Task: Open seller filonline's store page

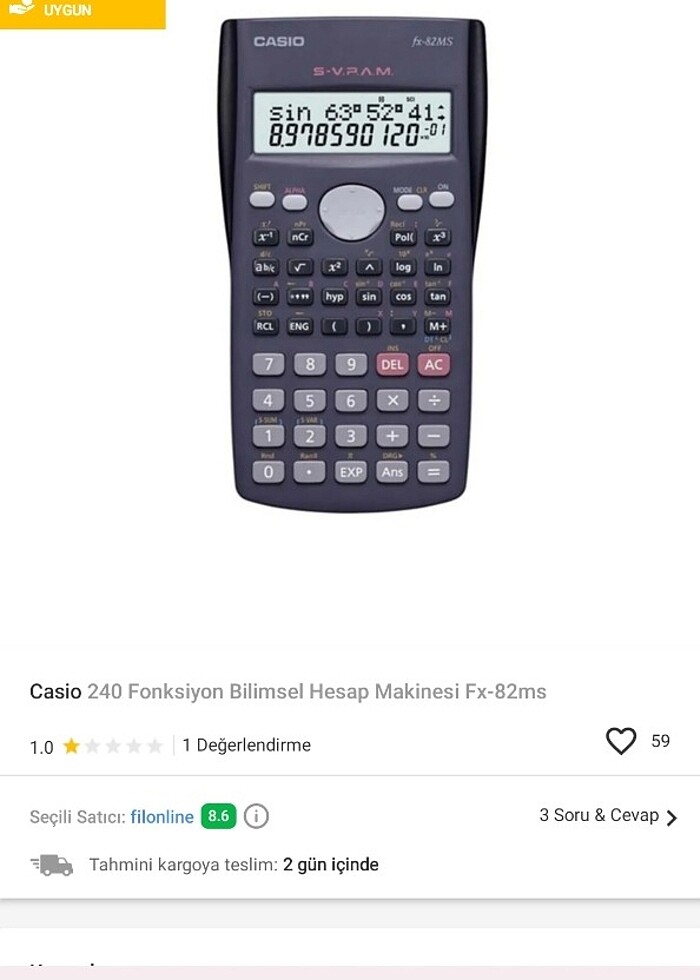Action: (x=162, y=817)
